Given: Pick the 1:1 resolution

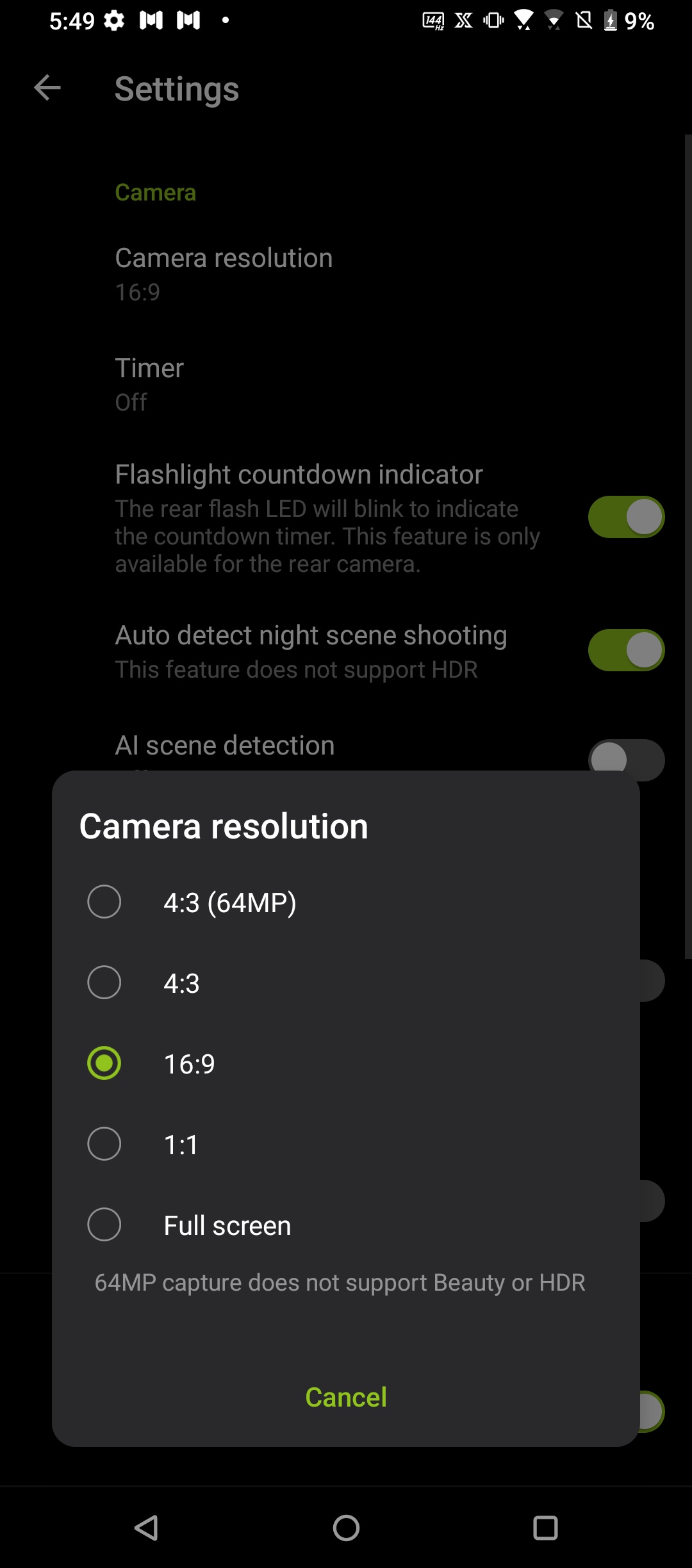Looking at the screenshot, I should 104,1144.
